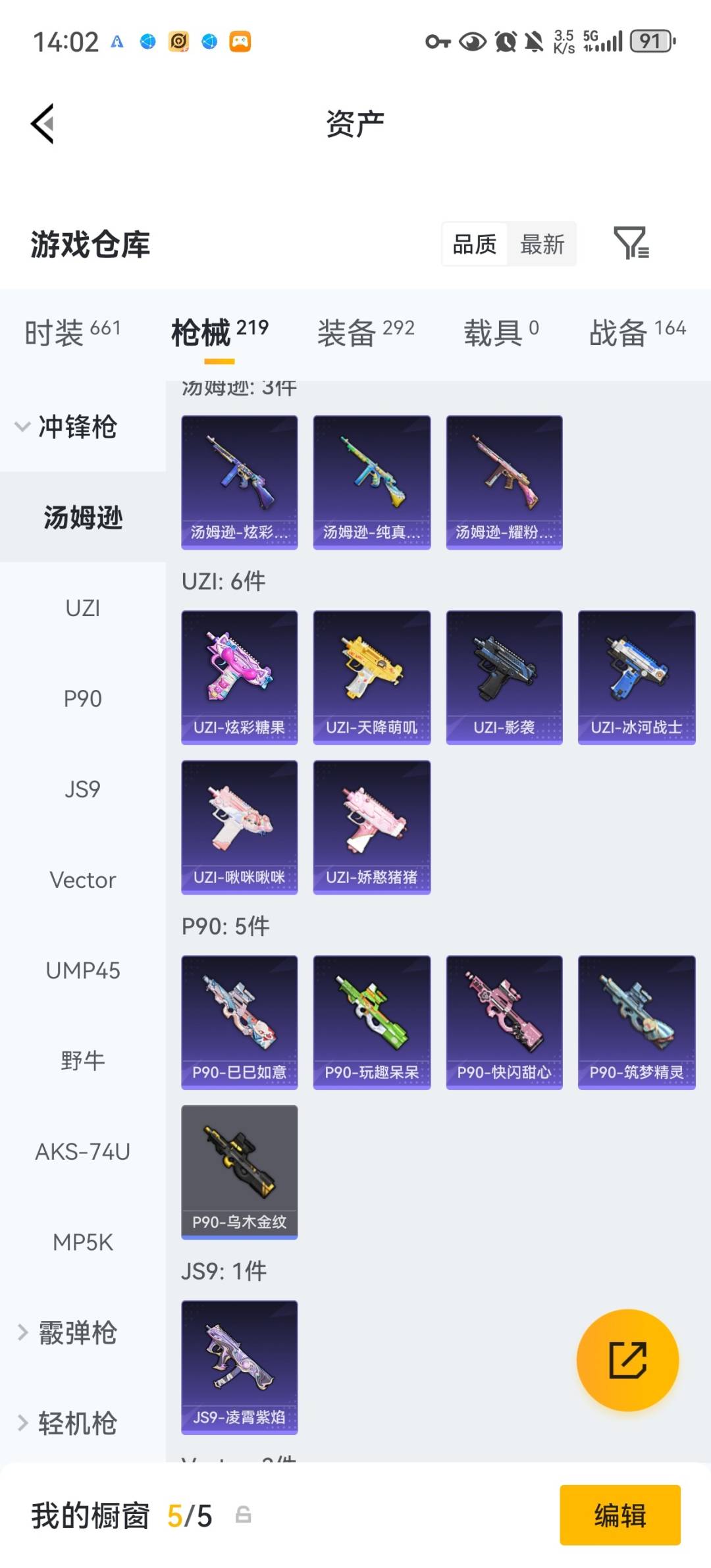Viewport: 711px width, 1568px height.
Task: Open the JS9-凌霄紫焰 skin tile
Action: [240, 1367]
